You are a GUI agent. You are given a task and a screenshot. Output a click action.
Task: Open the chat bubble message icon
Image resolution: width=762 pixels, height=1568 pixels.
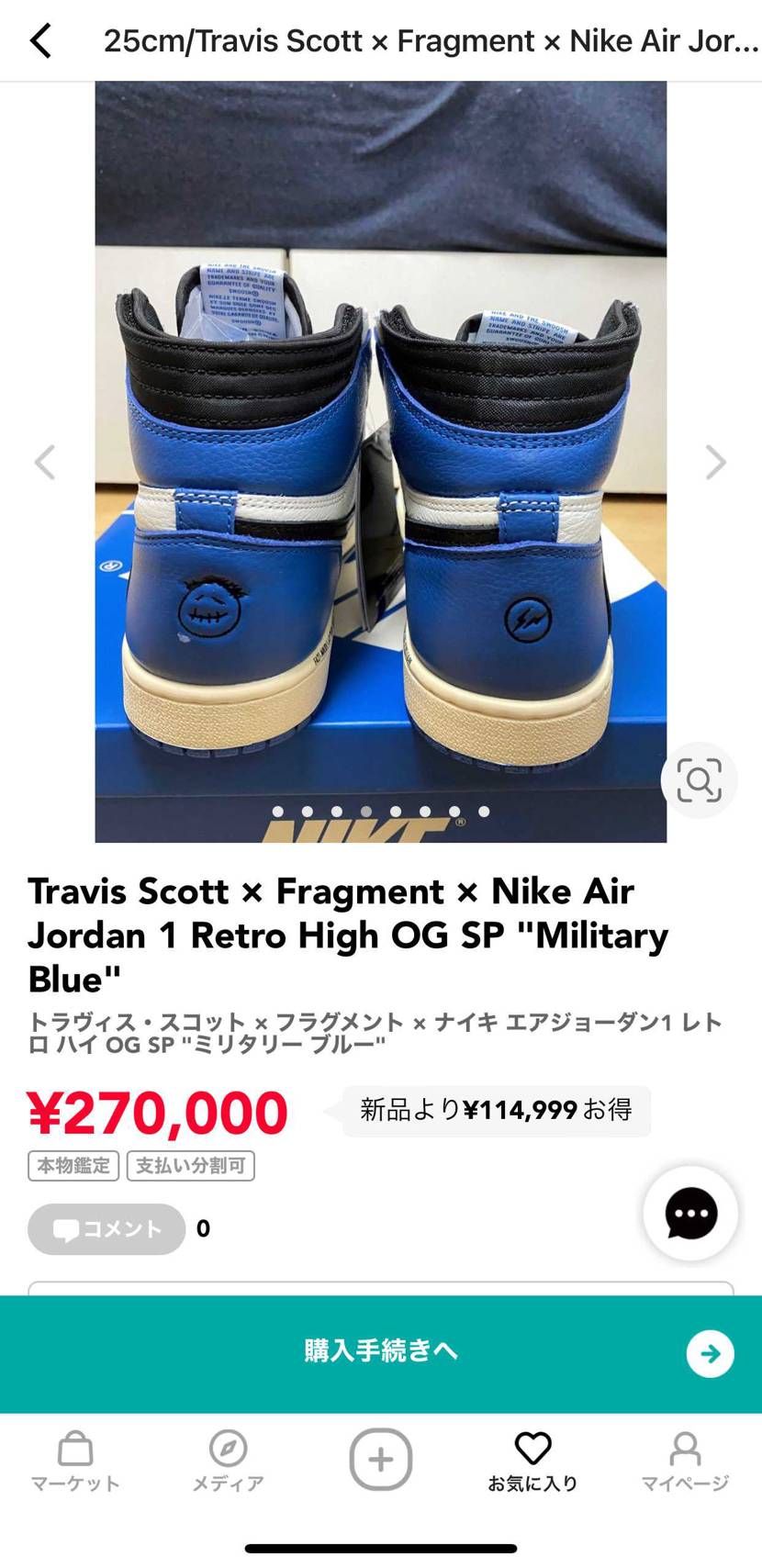pos(689,1213)
